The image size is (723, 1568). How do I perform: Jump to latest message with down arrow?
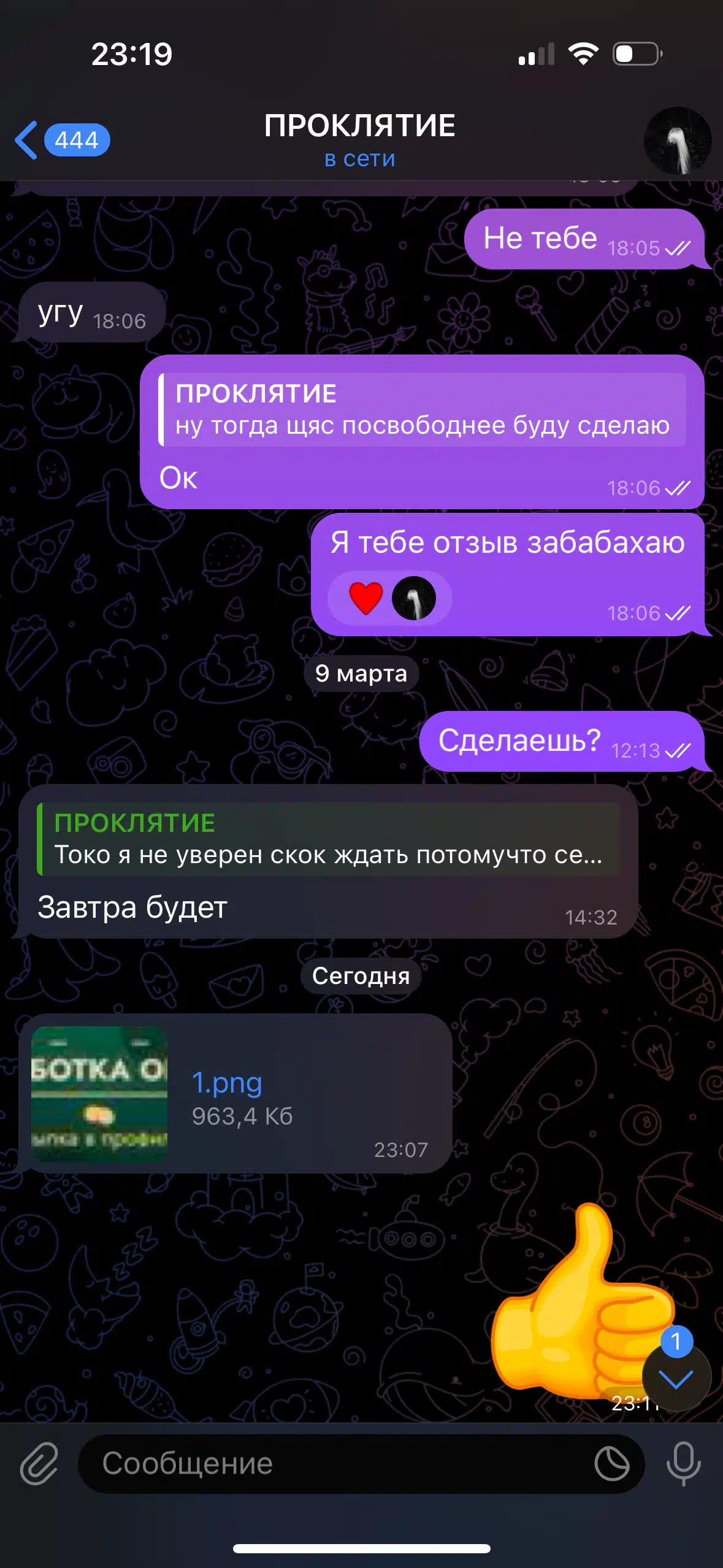677,1377
